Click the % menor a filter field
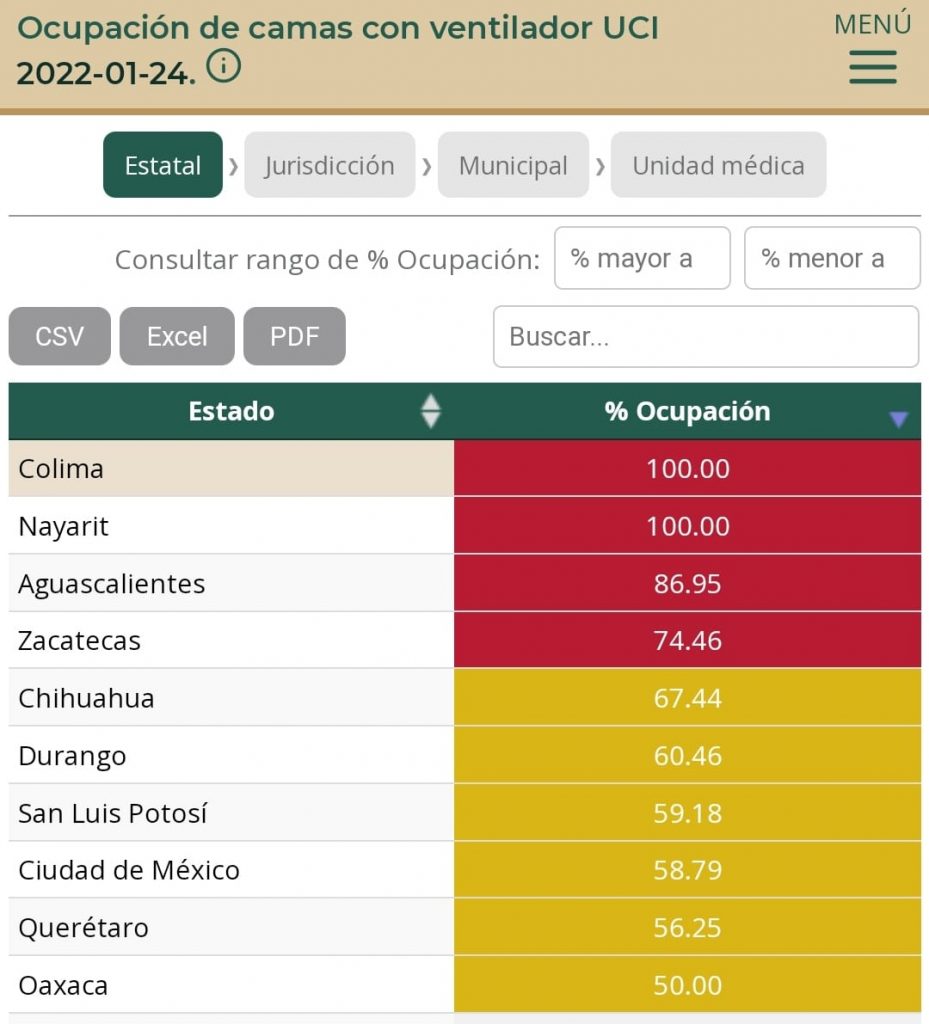The image size is (929, 1024). point(833,258)
